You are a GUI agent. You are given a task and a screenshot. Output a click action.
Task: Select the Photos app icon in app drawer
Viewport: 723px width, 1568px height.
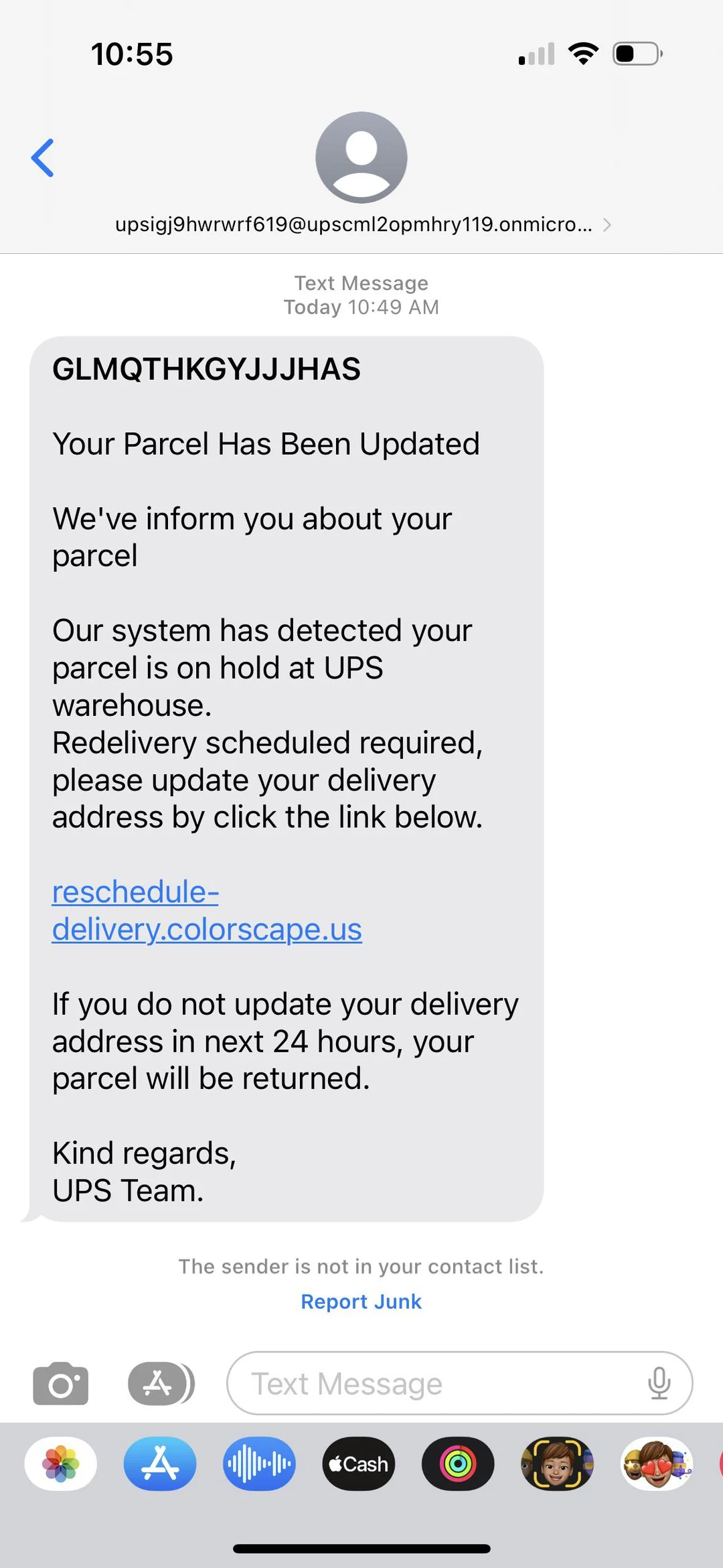(61, 1464)
